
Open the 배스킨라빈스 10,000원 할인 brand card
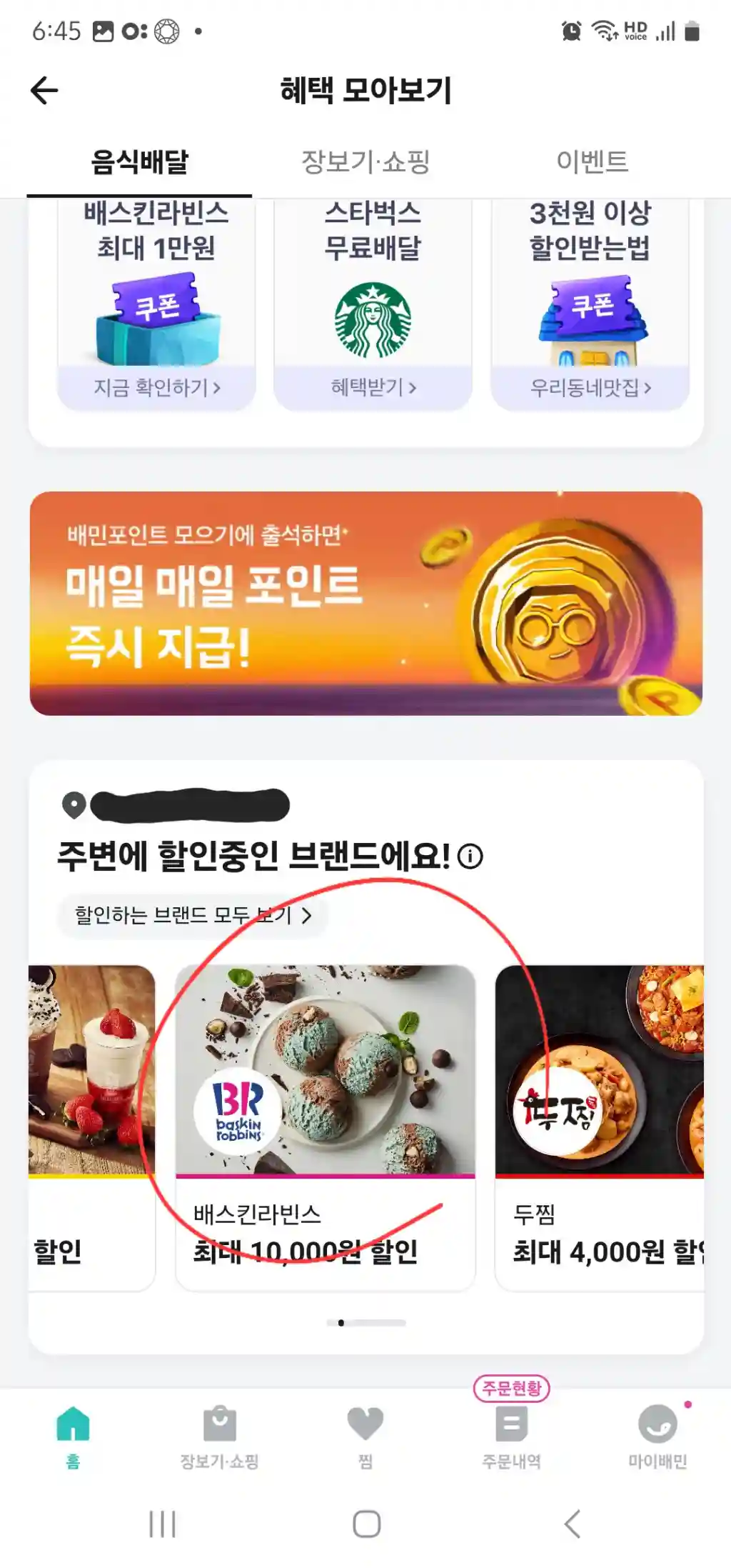326,1126
